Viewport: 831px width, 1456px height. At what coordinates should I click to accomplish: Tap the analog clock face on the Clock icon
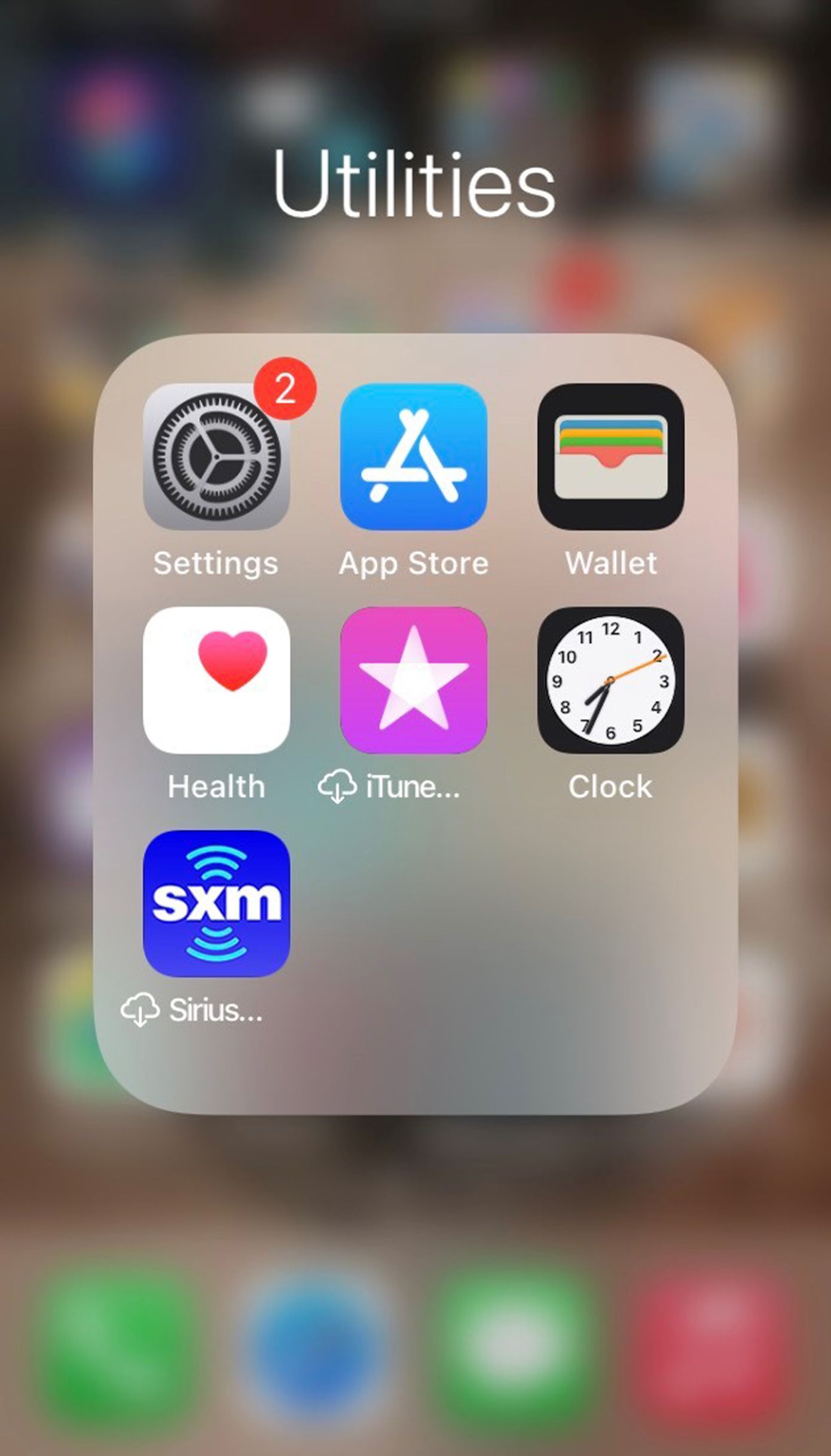pos(611,681)
